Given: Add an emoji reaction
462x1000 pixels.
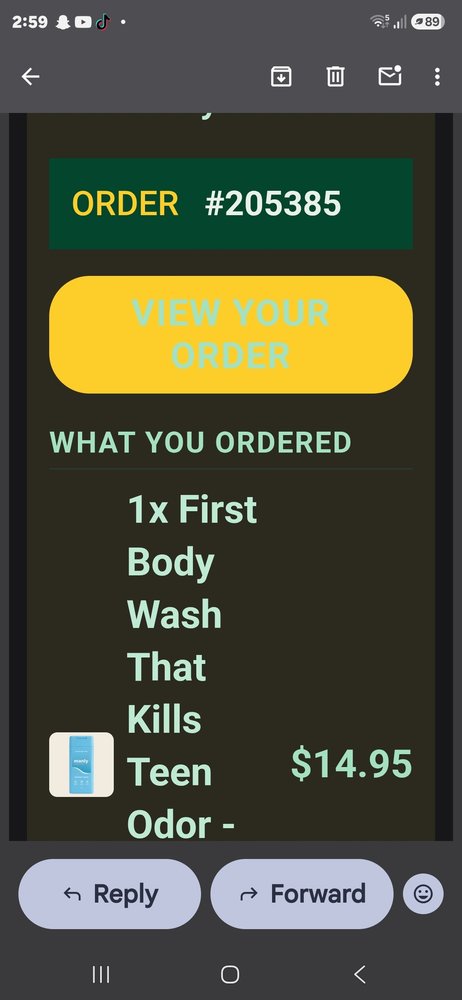Looking at the screenshot, I should tap(423, 893).
